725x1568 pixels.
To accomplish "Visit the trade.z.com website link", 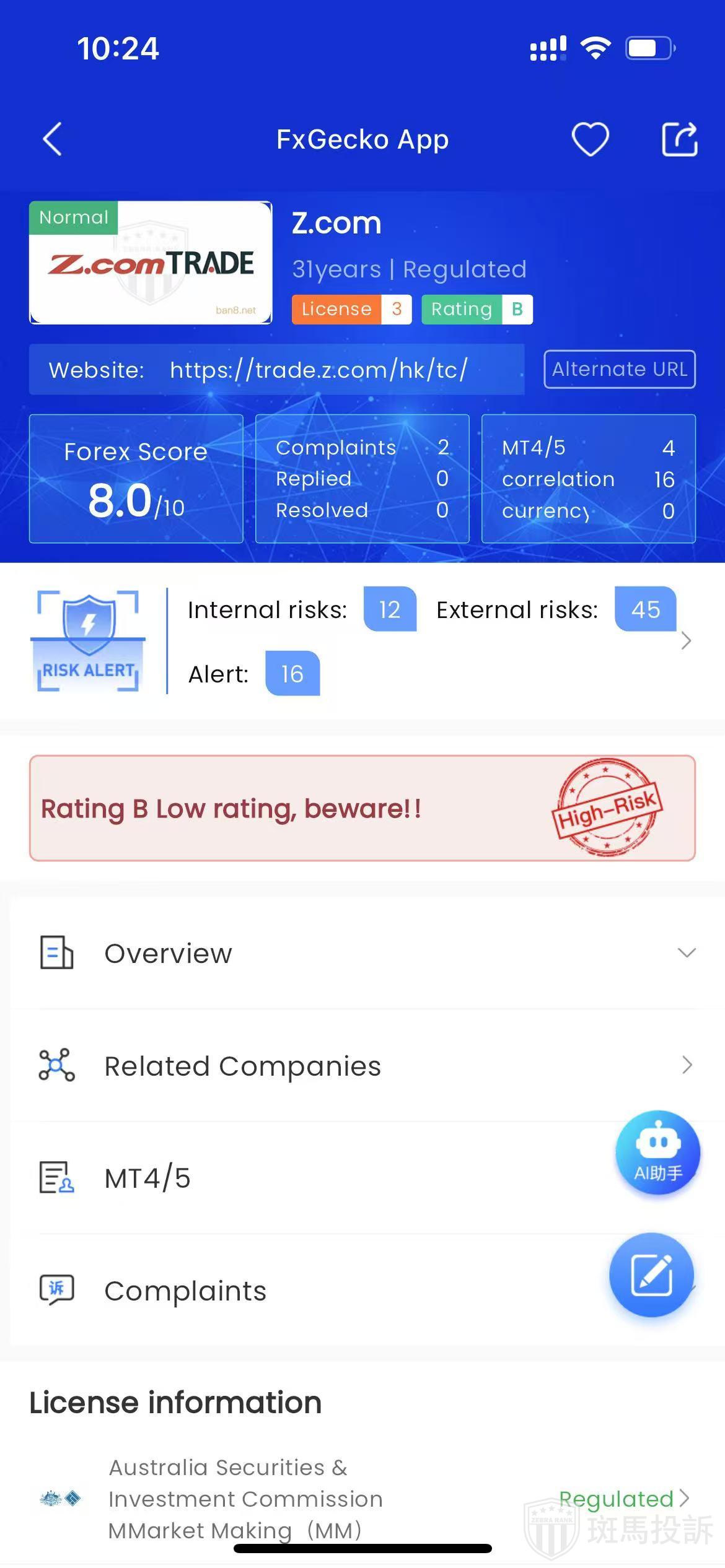I will click(x=319, y=370).
